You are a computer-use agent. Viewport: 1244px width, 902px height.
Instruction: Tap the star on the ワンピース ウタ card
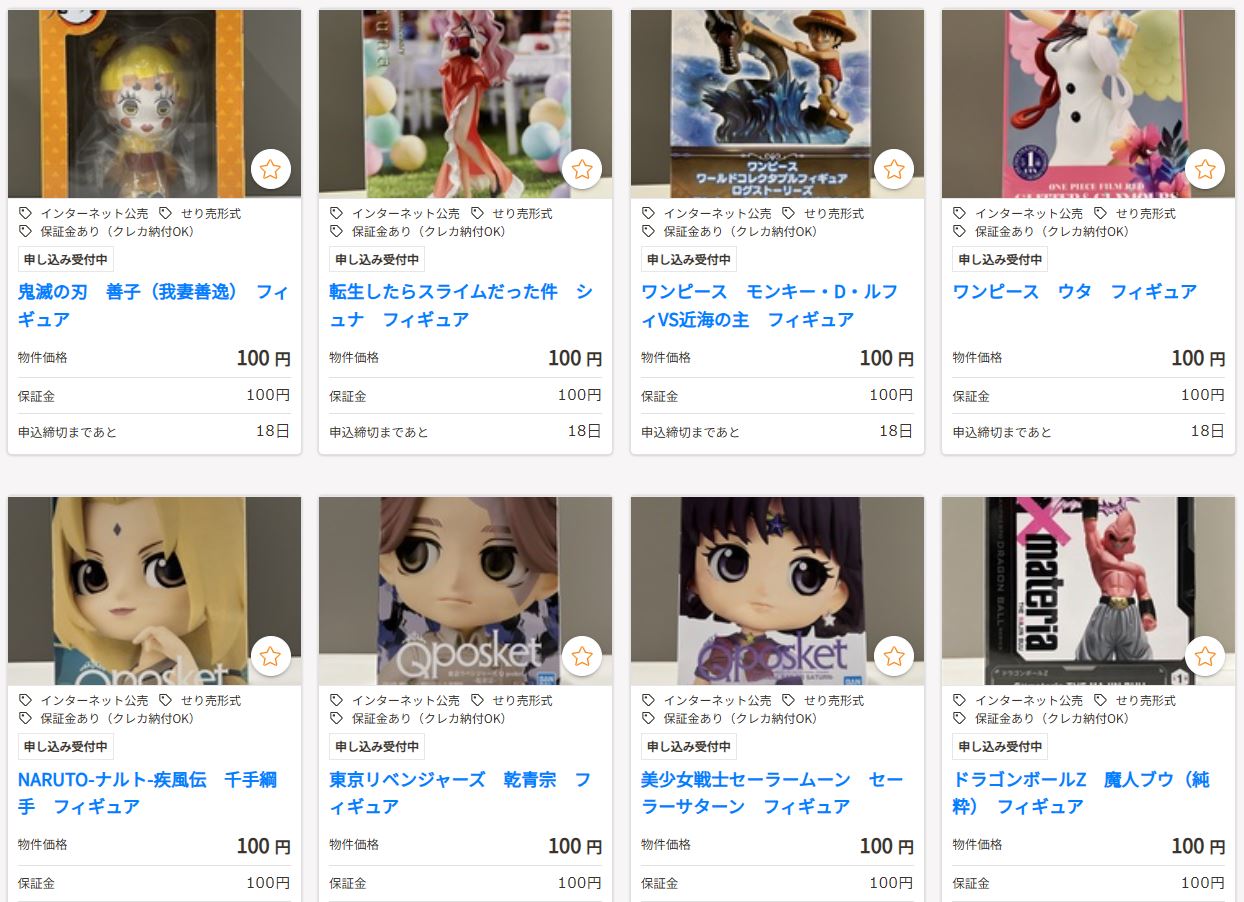point(1205,169)
